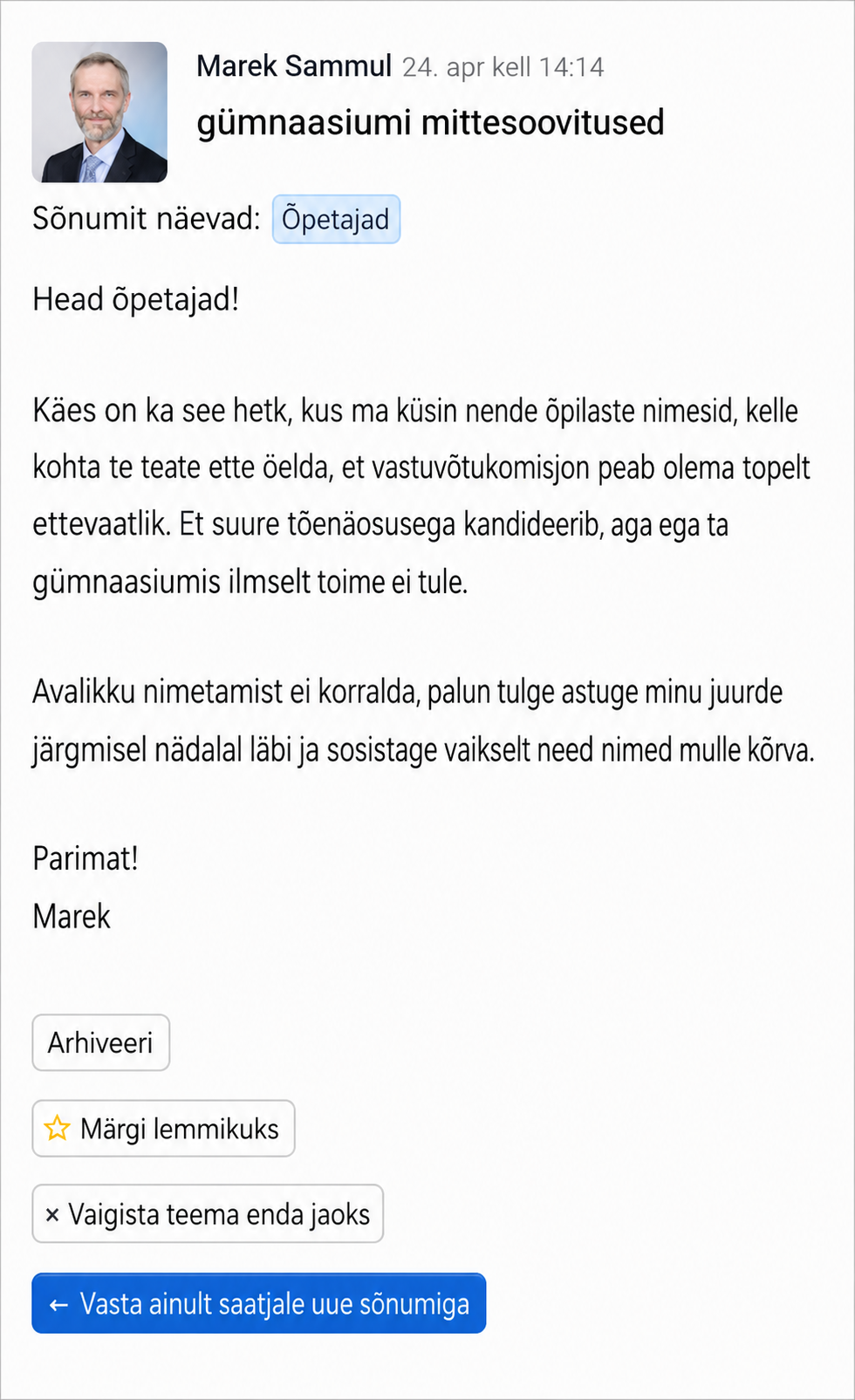This screenshot has height=1400, width=855.
Task: Reply via Vasta ainult saatjale uue sõnumiga
Action: [x=259, y=1303]
